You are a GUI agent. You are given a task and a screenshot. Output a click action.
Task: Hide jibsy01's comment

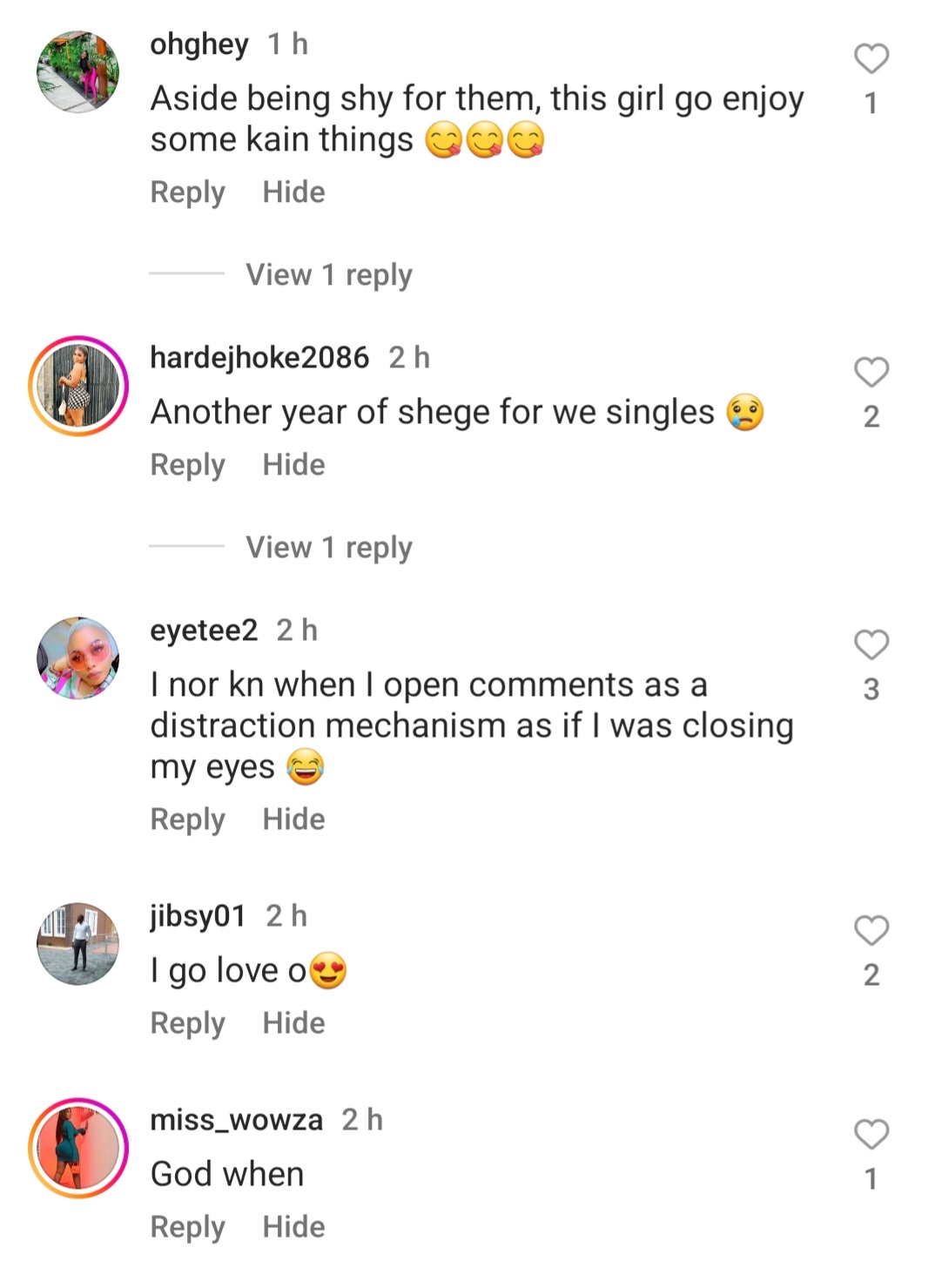coord(293,1023)
